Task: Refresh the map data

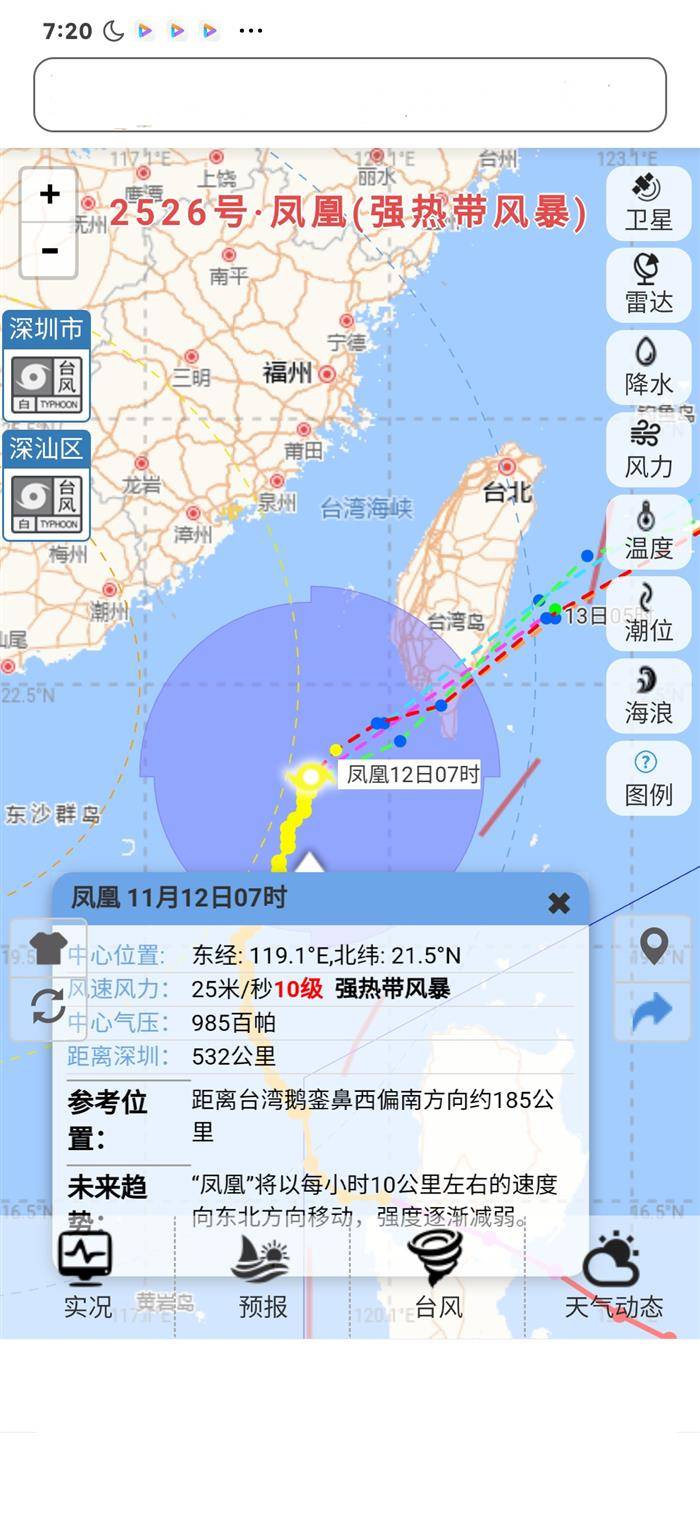Action: click(x=48, y=1005)
